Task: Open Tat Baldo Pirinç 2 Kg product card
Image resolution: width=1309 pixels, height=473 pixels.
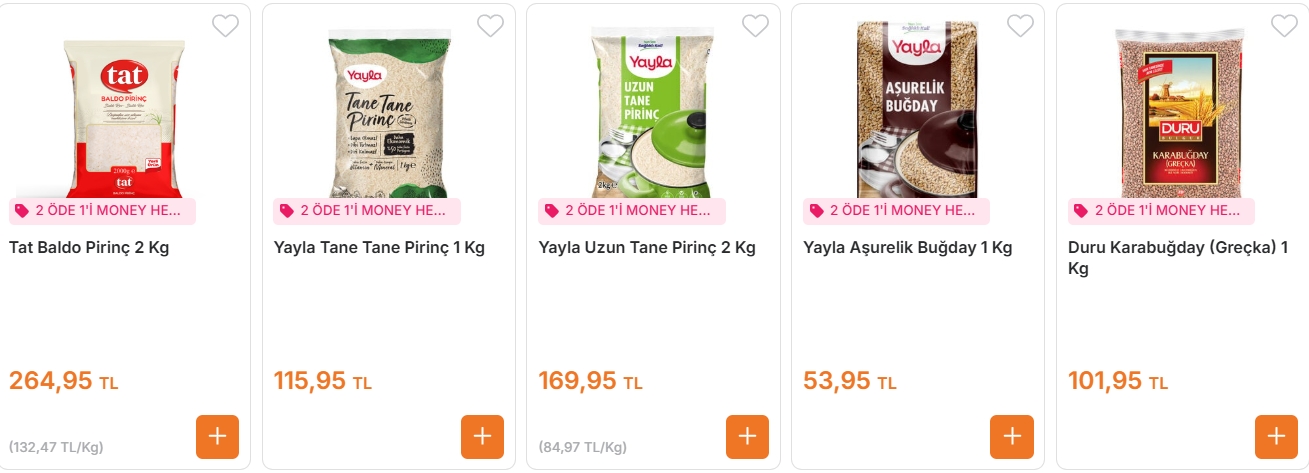Action: [89, 248]
